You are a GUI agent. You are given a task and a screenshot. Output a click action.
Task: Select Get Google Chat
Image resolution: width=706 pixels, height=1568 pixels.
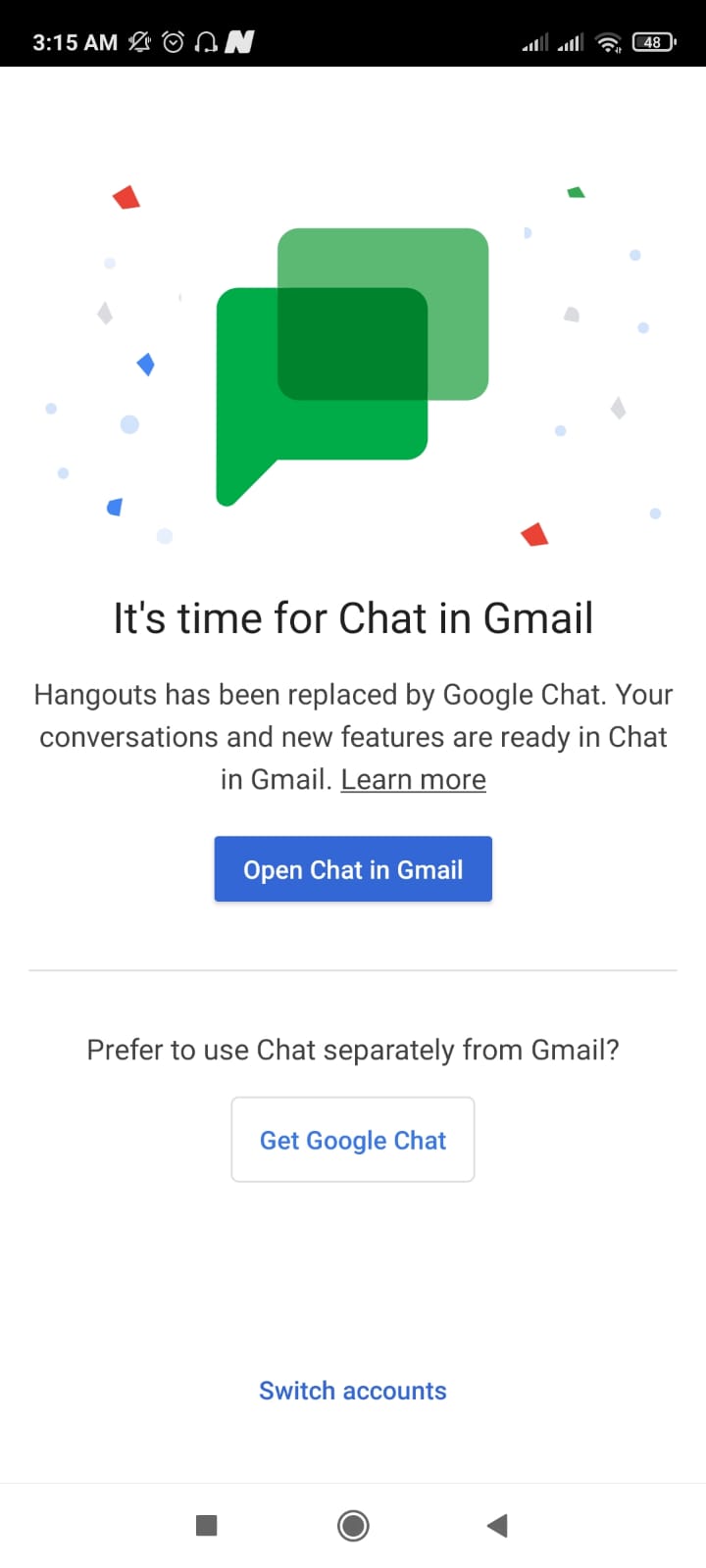353,1140
